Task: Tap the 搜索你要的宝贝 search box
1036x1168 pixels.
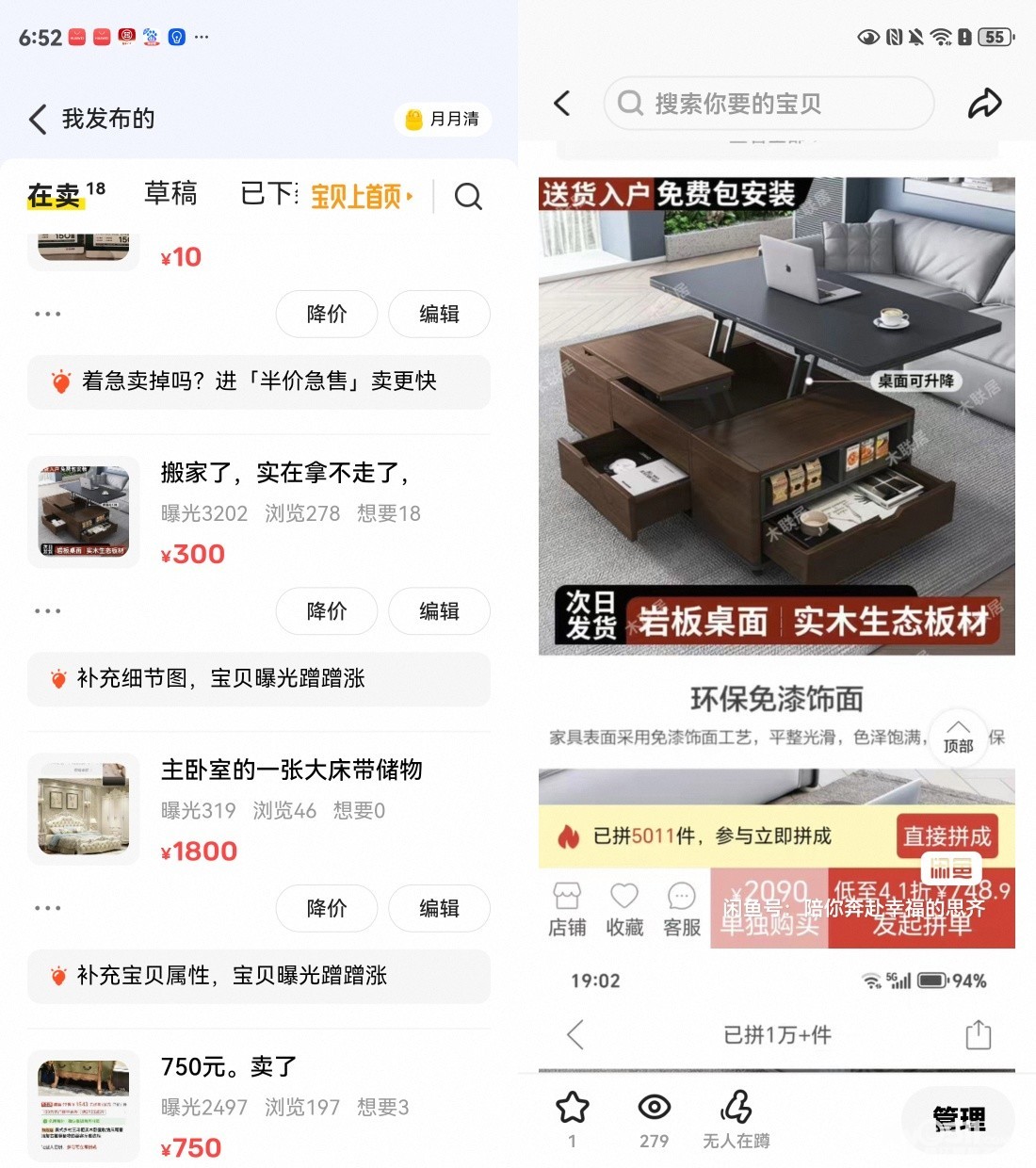Action: [768, 103]
